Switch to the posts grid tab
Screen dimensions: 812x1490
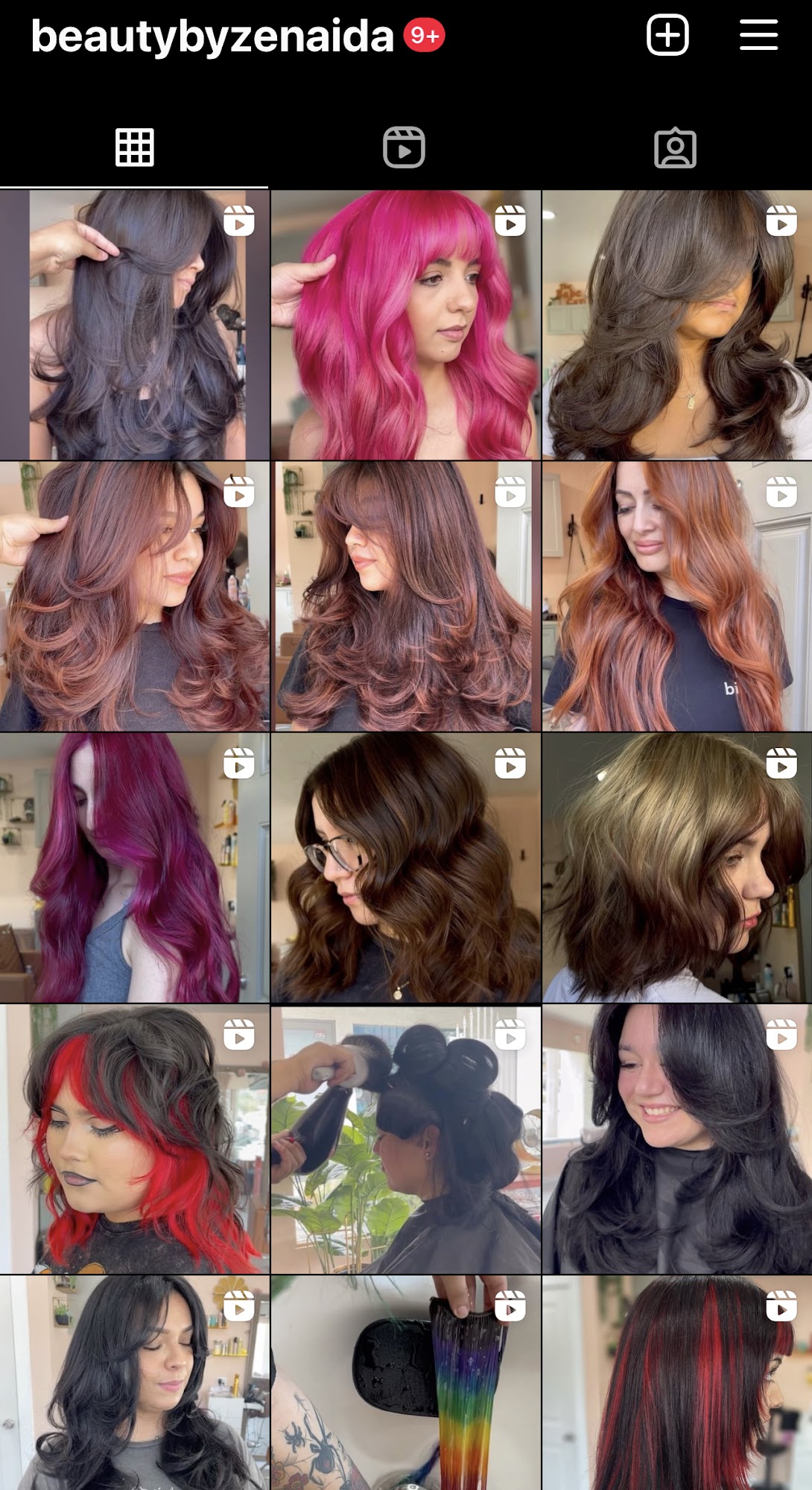click(x=135, y=148)
